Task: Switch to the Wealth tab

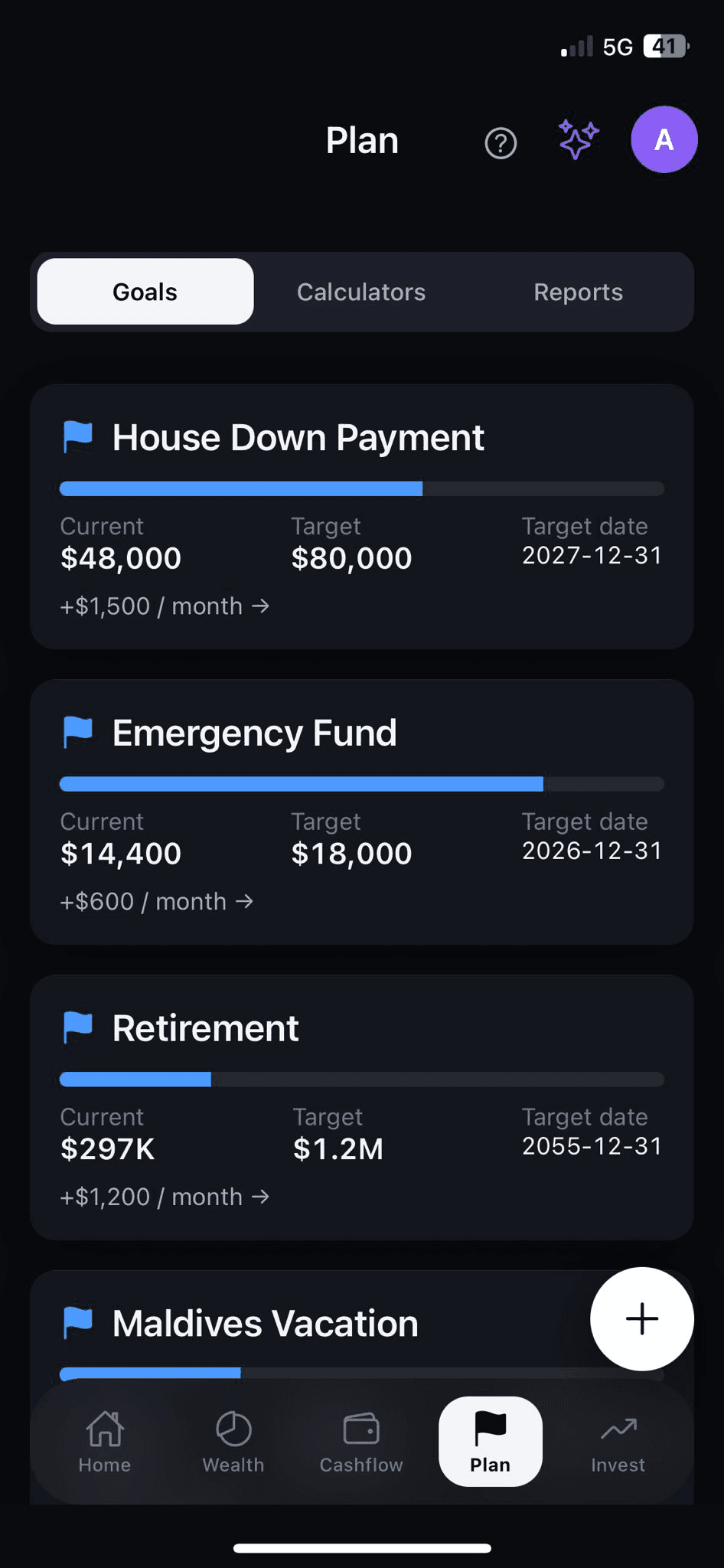Action: pos(233,1442)
